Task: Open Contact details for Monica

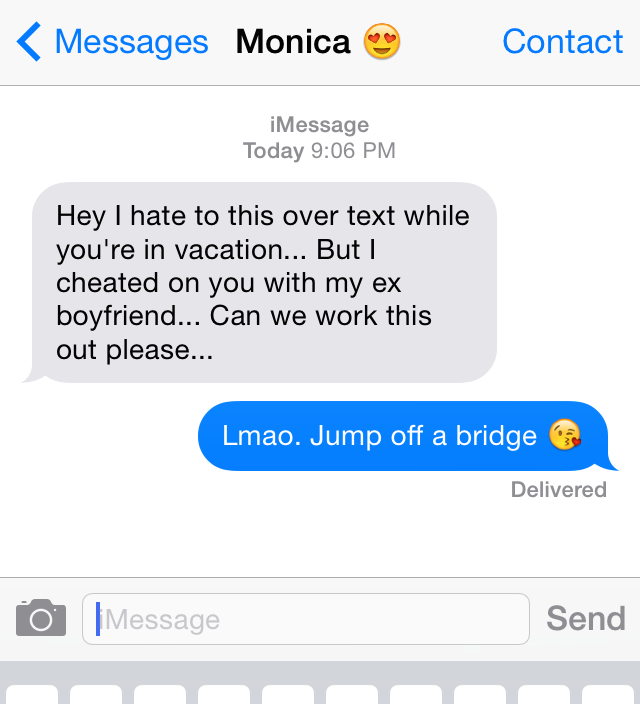Action: tap(562, 42)
